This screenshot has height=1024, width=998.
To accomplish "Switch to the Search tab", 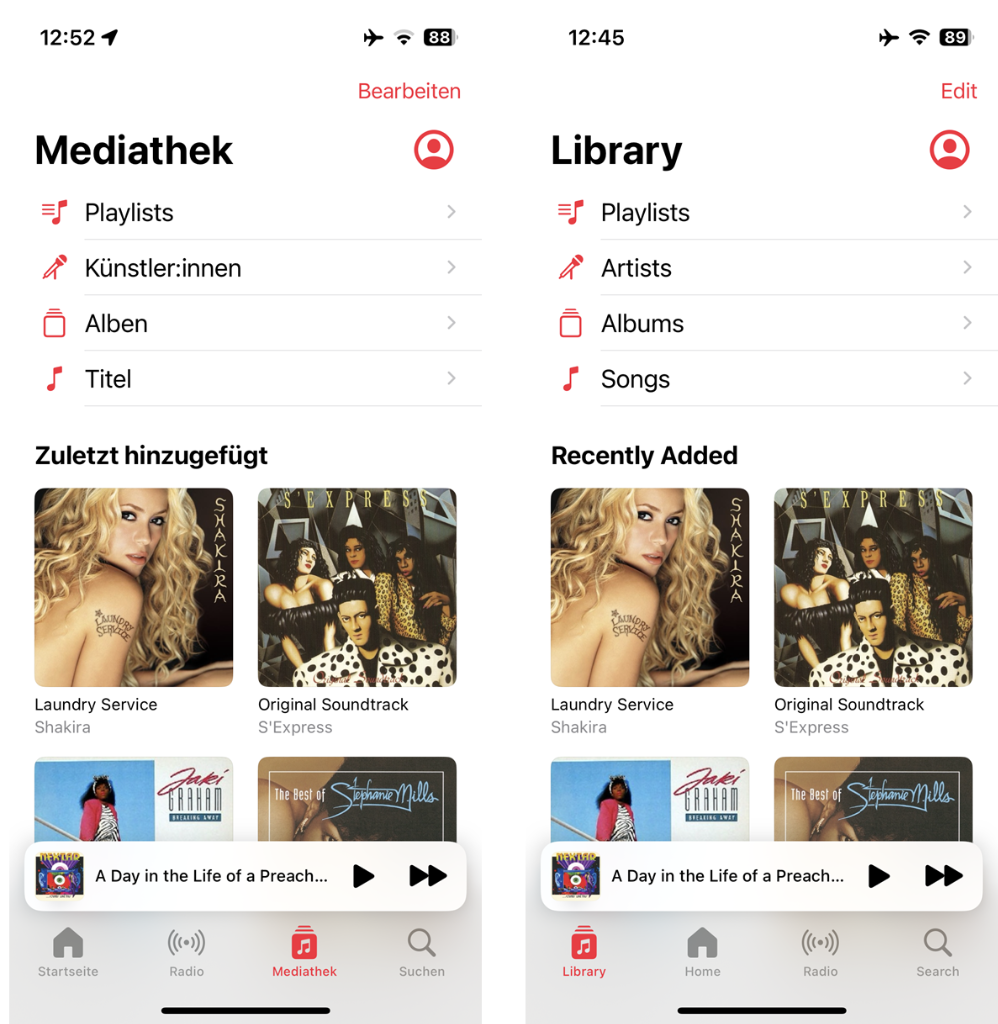I will 937,952.
